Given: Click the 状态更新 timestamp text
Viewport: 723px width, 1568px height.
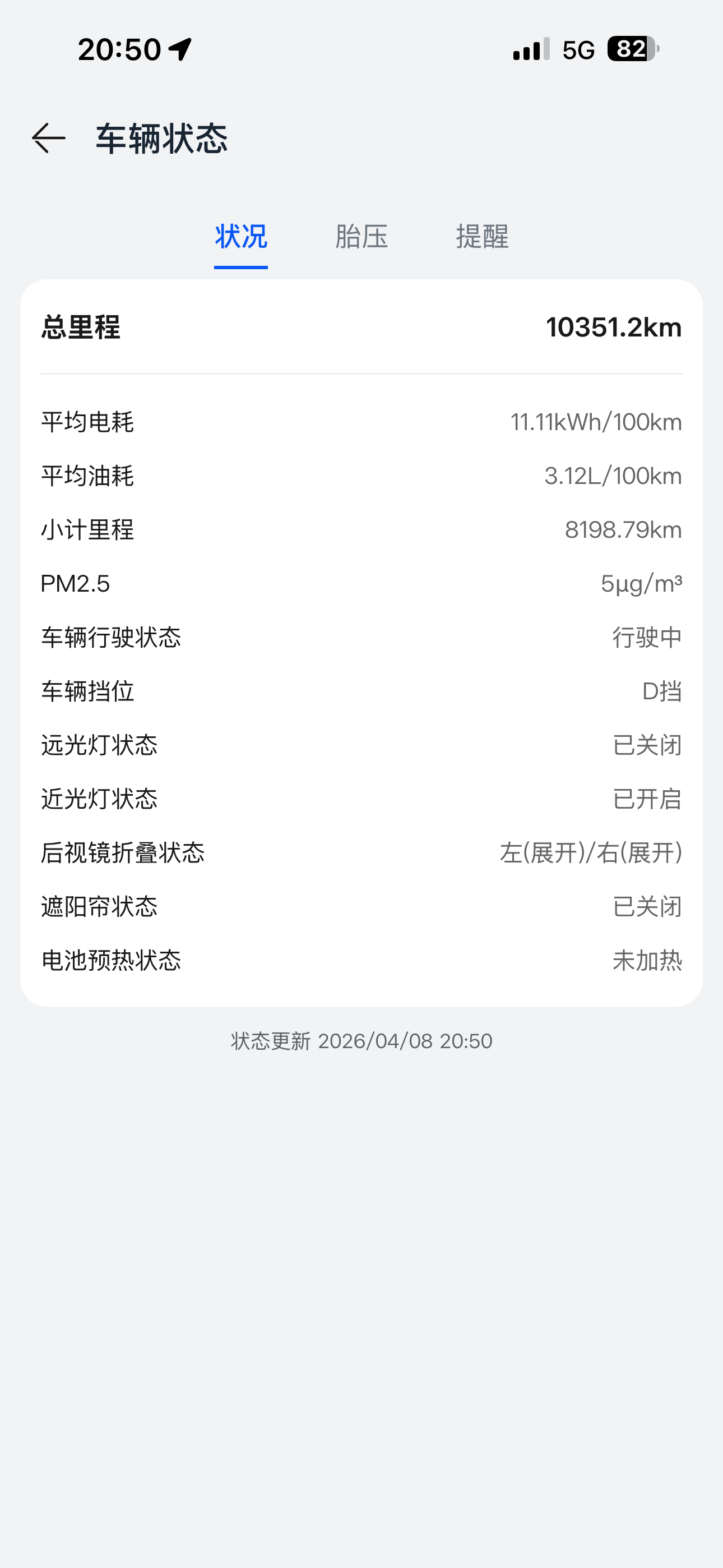Looking at the screenshot, I should (361, 1041).
